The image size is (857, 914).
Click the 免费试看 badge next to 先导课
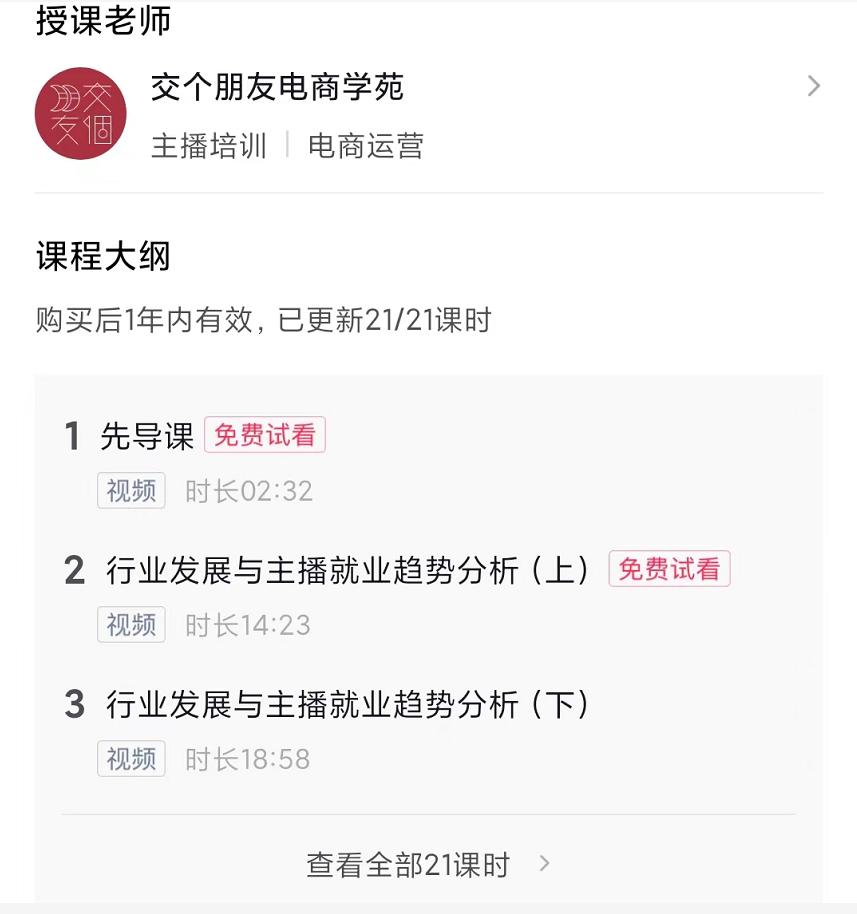[265, 434]
